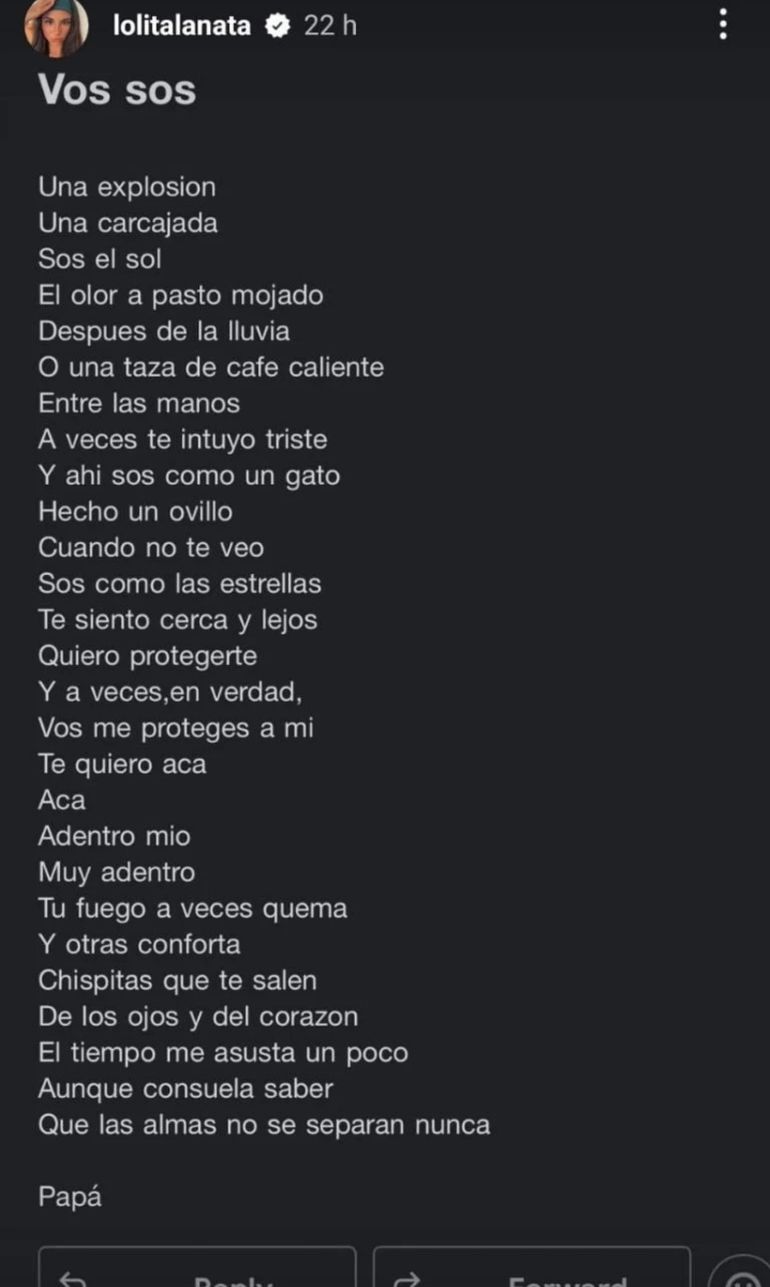Open the emoji reaction button
This screenshot has height=1287, width=770.
click(x=742, y=1273)
